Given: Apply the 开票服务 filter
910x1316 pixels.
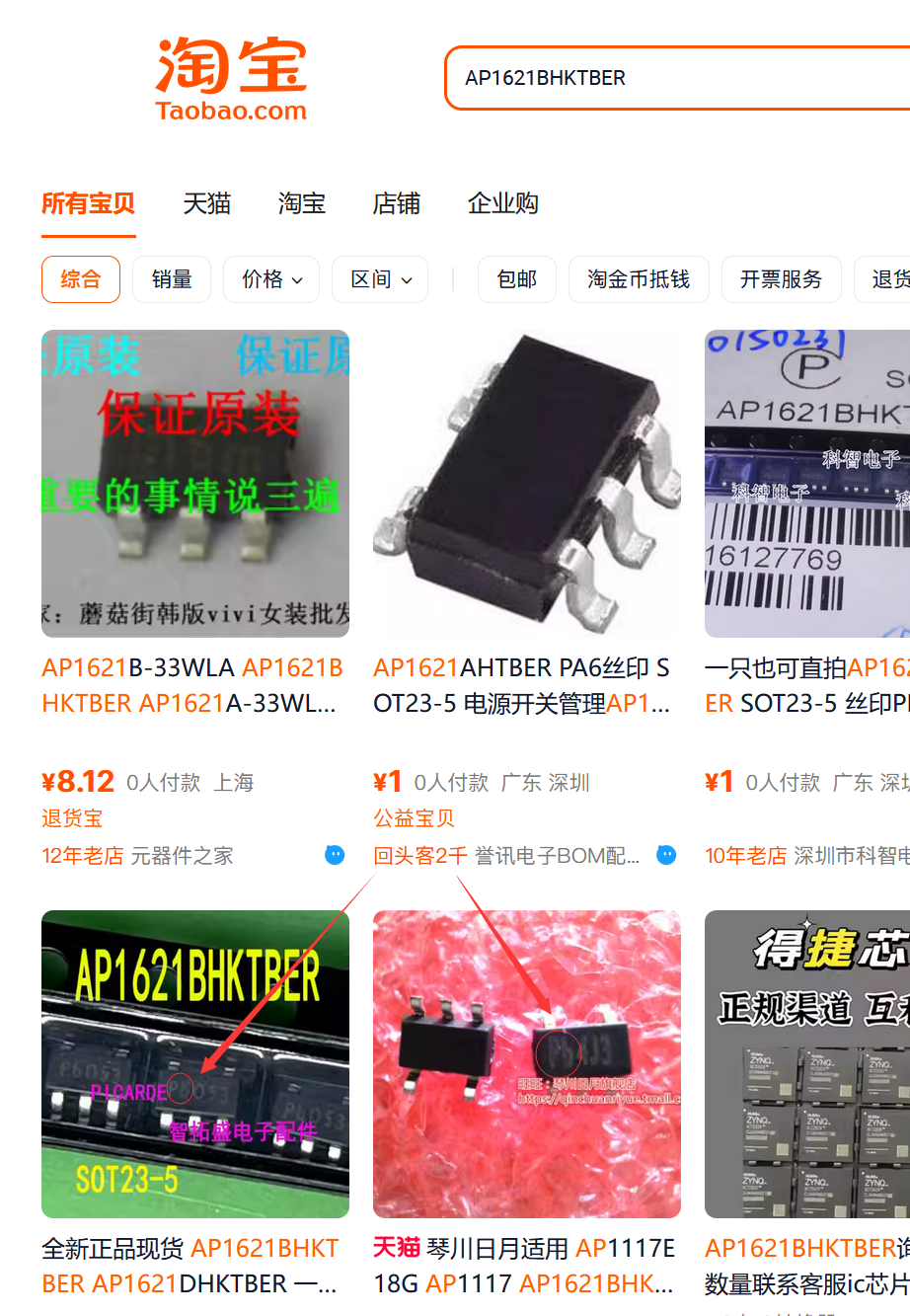Looking at the screenshot, I should (x=781, y=279).
